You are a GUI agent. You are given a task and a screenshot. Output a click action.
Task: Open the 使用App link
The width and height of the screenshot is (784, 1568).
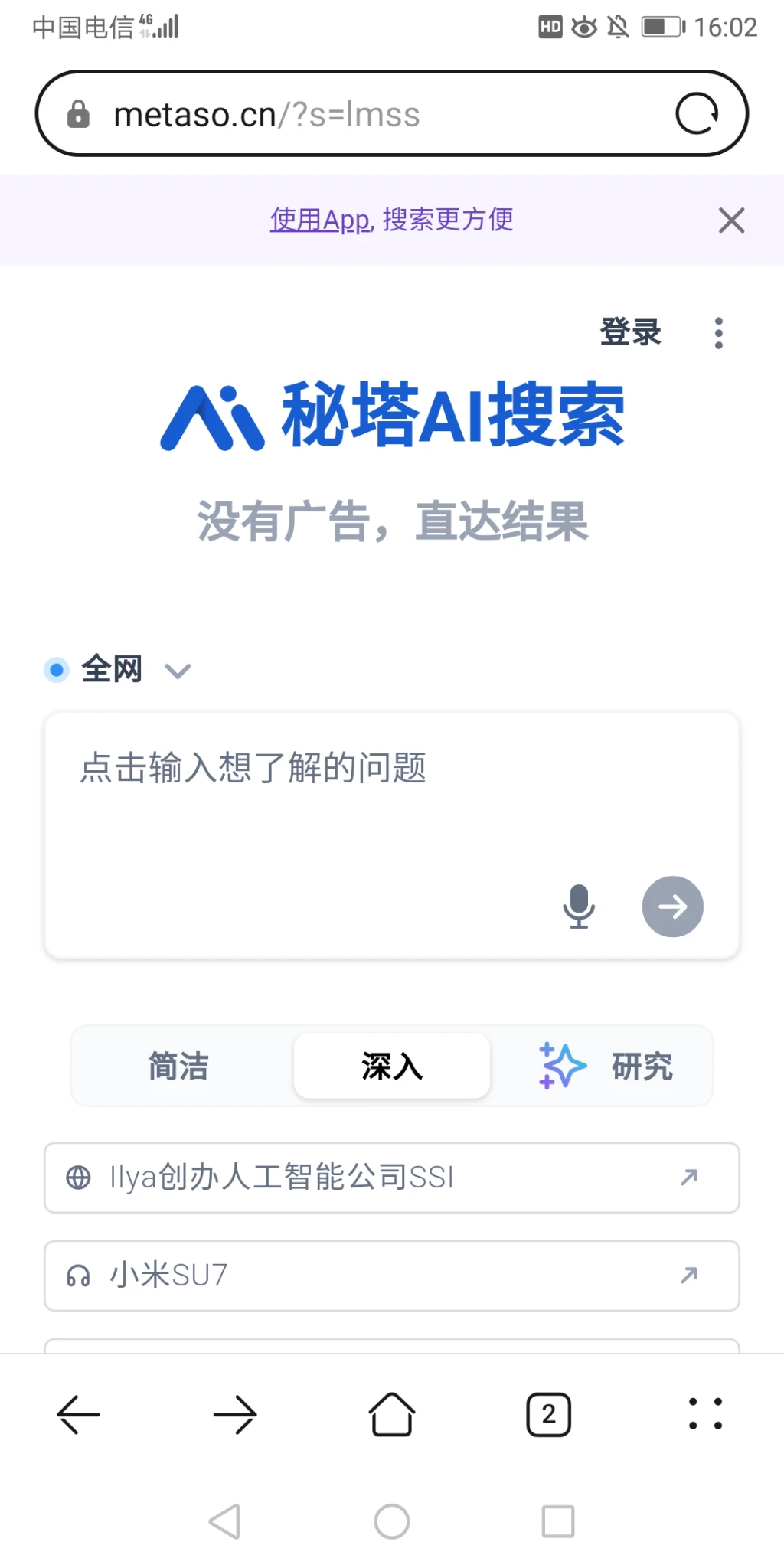click(321, 220)
